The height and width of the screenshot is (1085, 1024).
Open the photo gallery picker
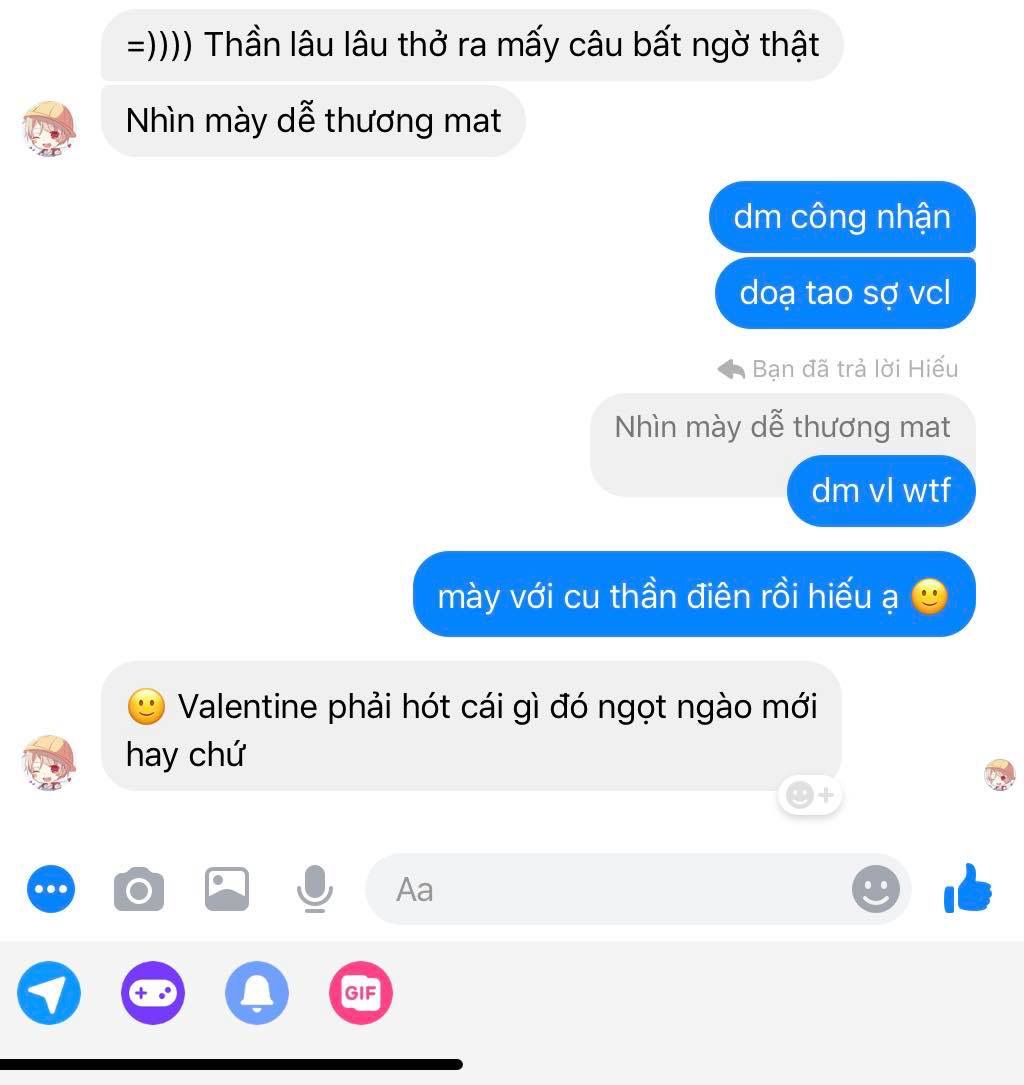pos(227,888)
